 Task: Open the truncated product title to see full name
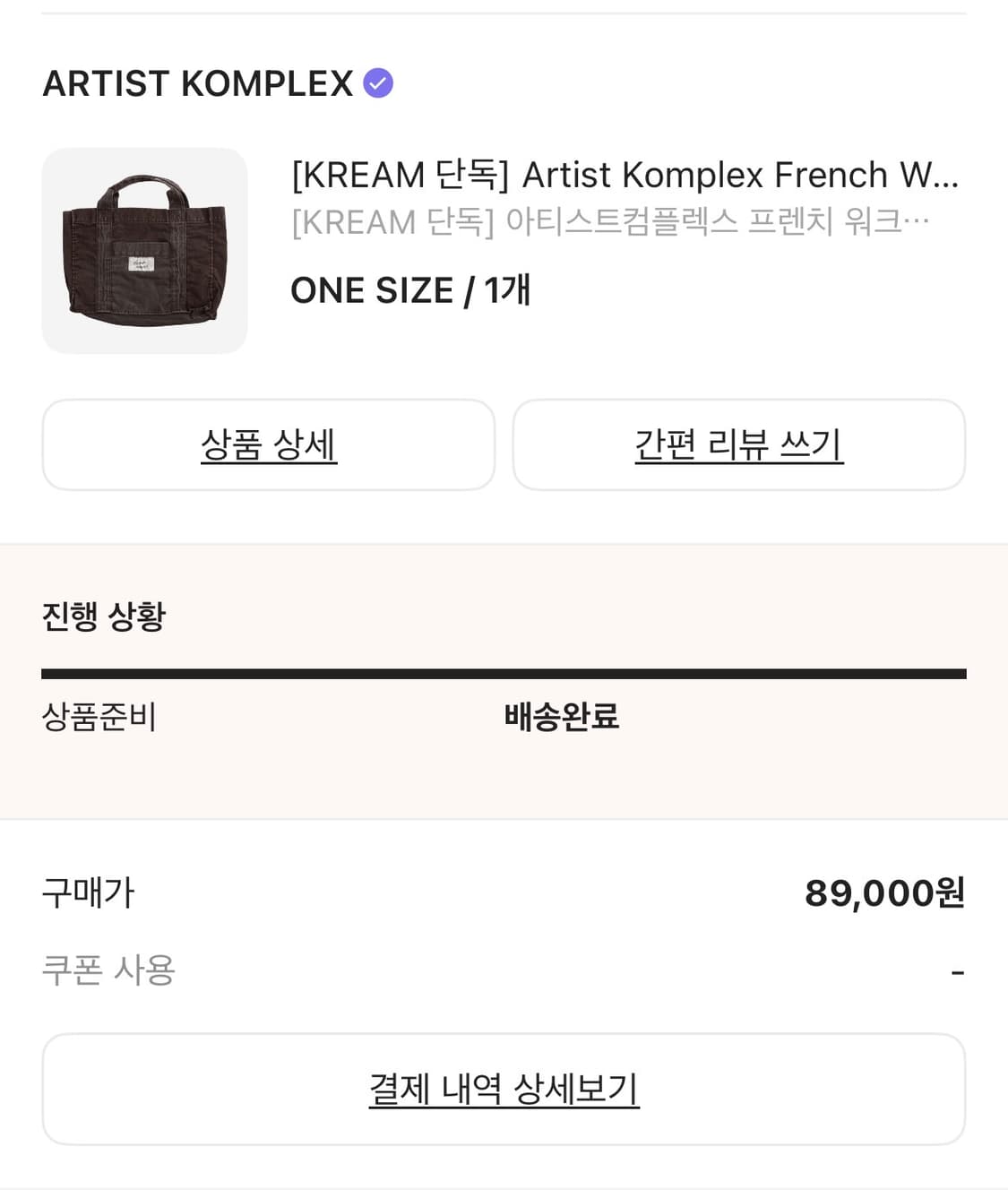(x=625, y=175)
